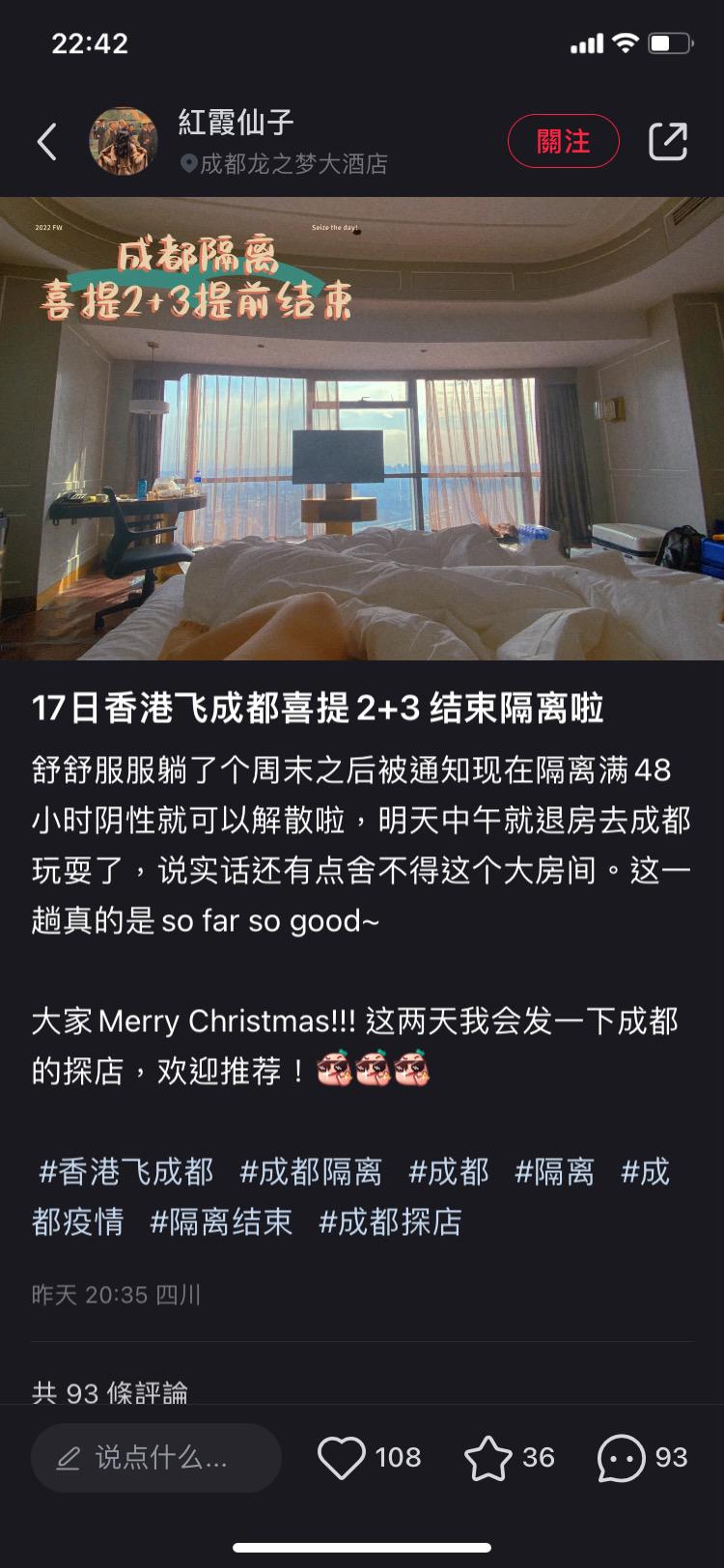Open hashtag #成都
Viewport: 724px width, 1568px height.
449,1172
